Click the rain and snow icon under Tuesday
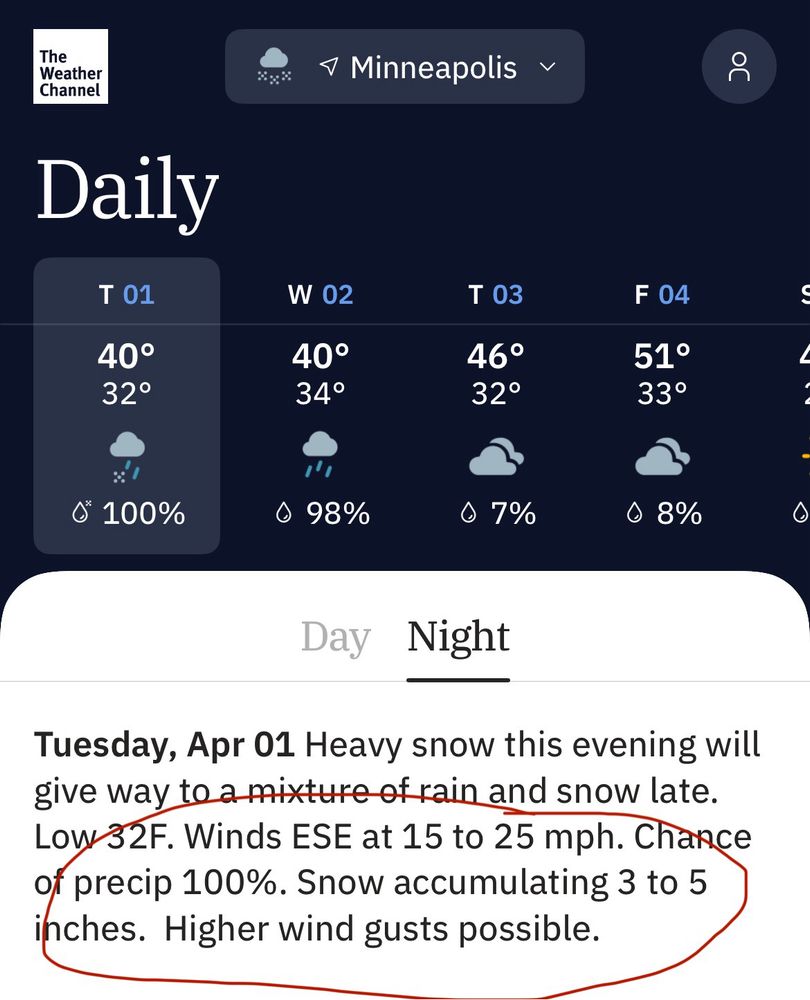The height and width of the screenshot is (1000, 810). click(125, 455)
